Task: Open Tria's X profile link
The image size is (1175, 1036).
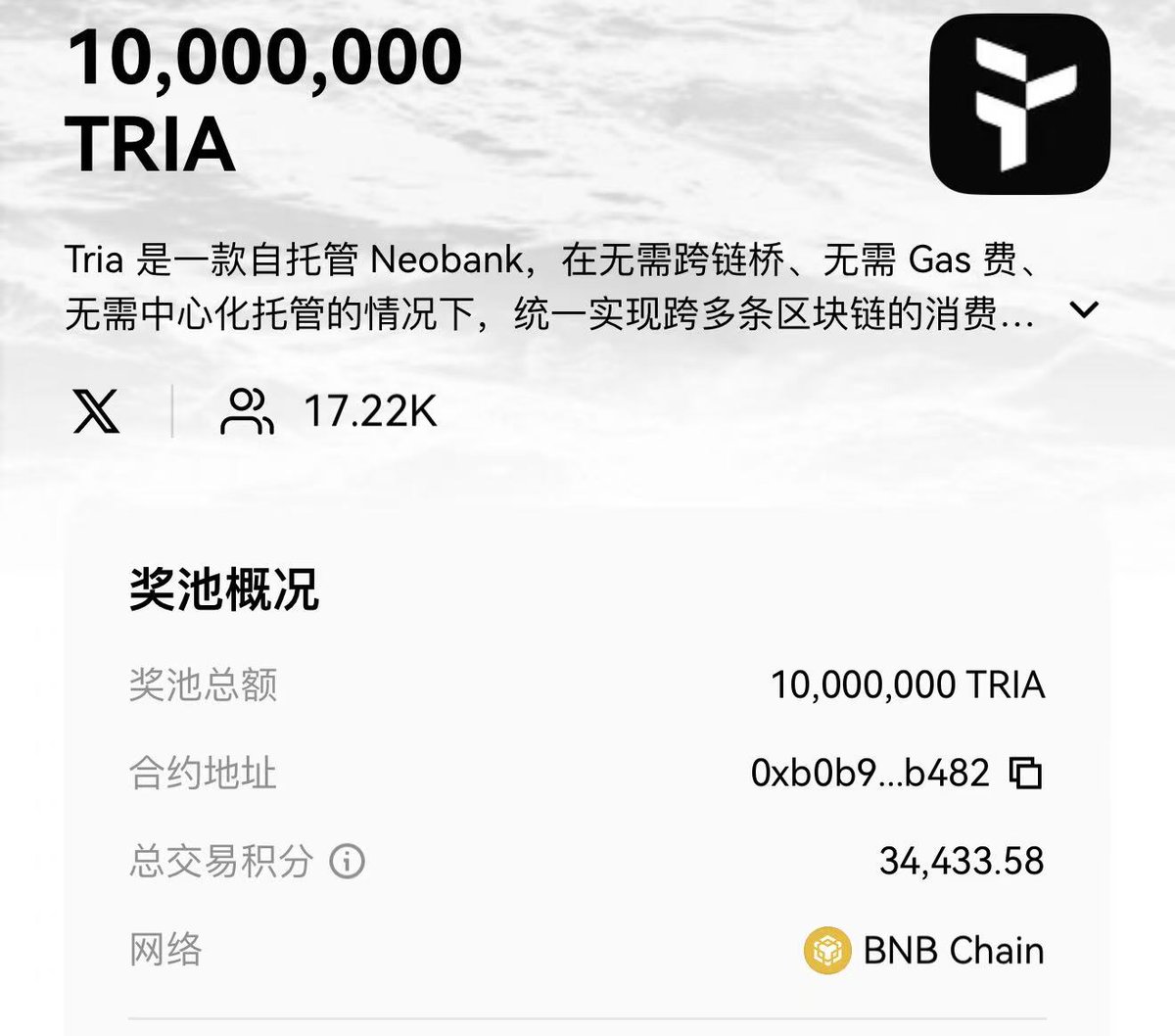Action: (96, 411)
